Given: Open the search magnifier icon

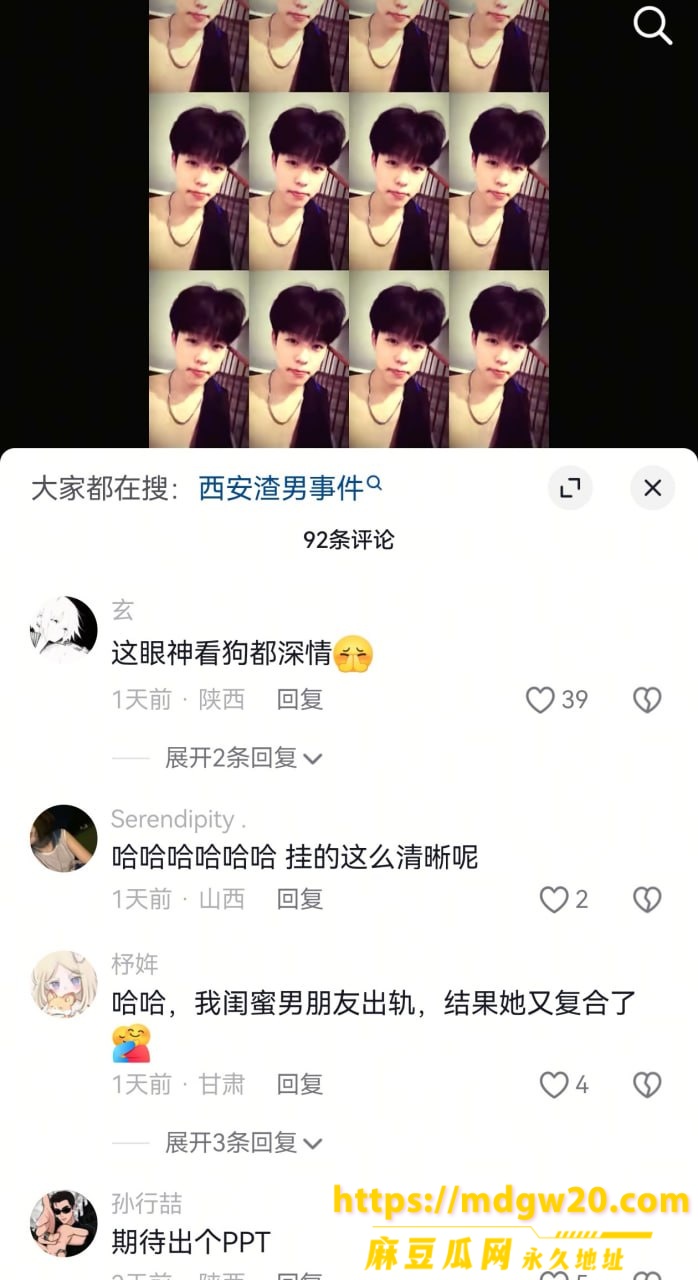Looking at the screenshot, I should (653, 25).
